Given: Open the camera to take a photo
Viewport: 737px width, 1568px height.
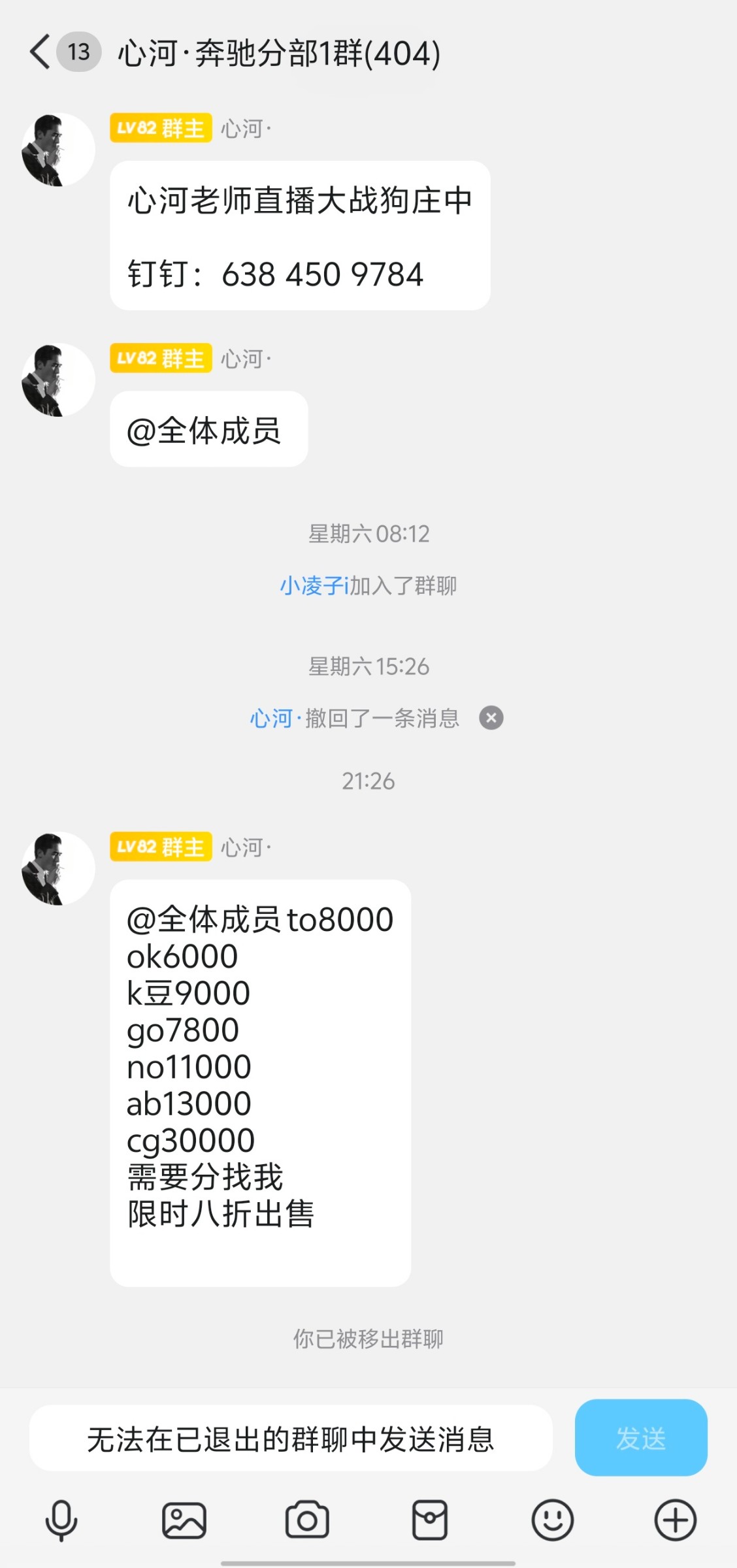Looking at the screenshot, I should [307, 1520].
